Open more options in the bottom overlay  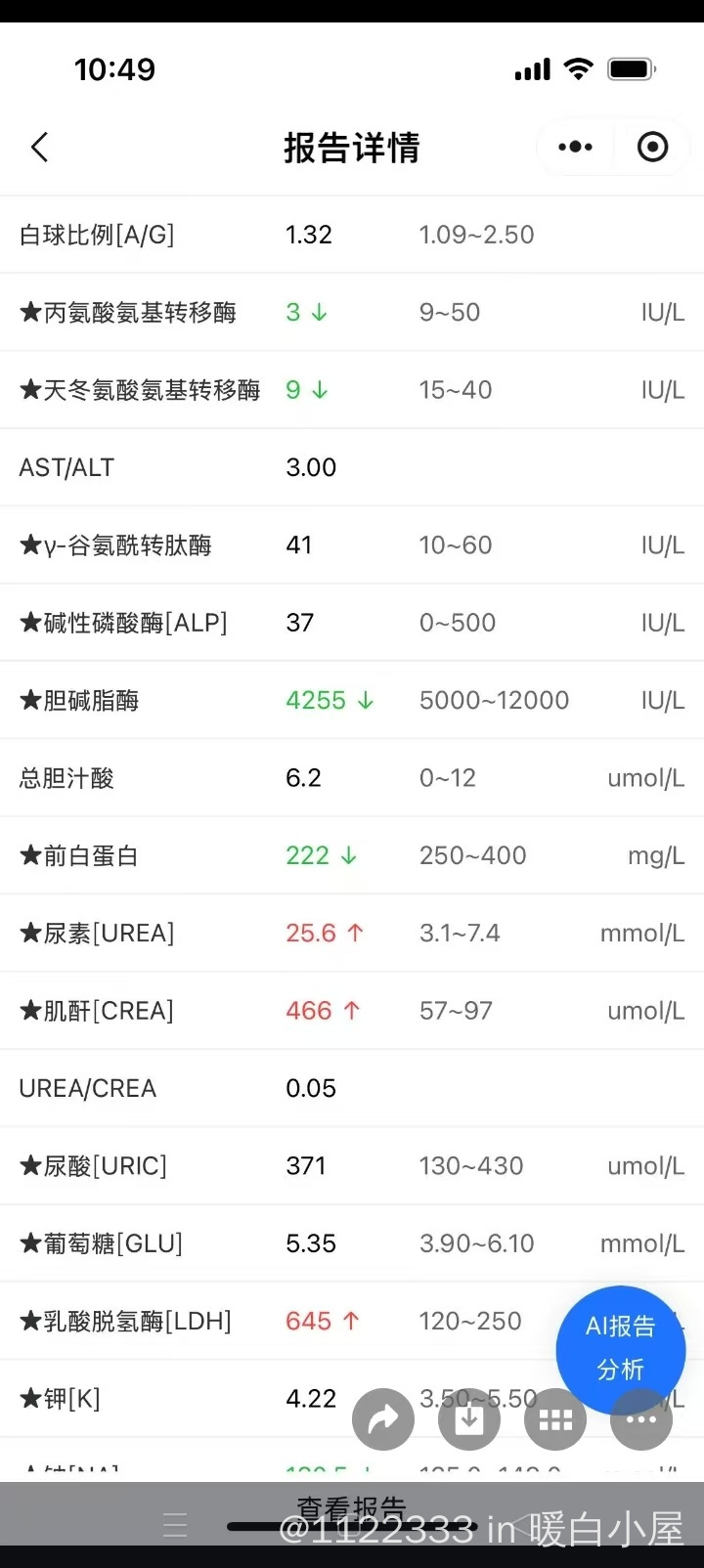click(641, 1419)
